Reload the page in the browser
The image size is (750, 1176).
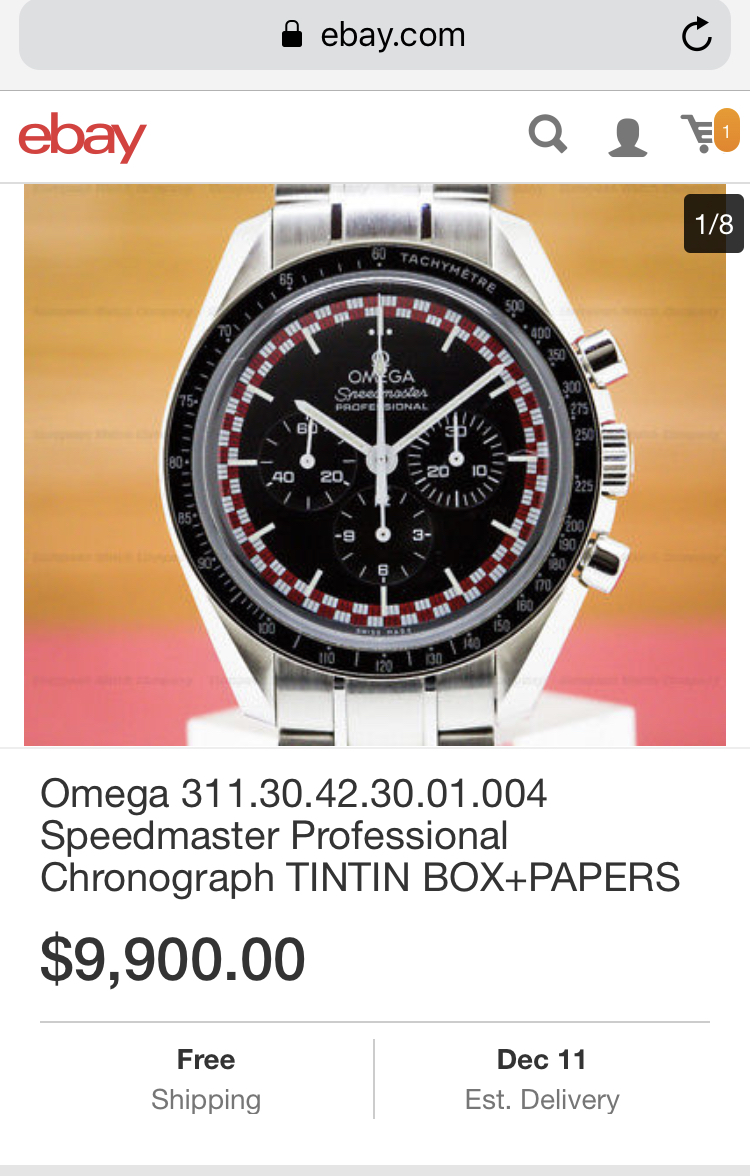(x=696, y=36)
